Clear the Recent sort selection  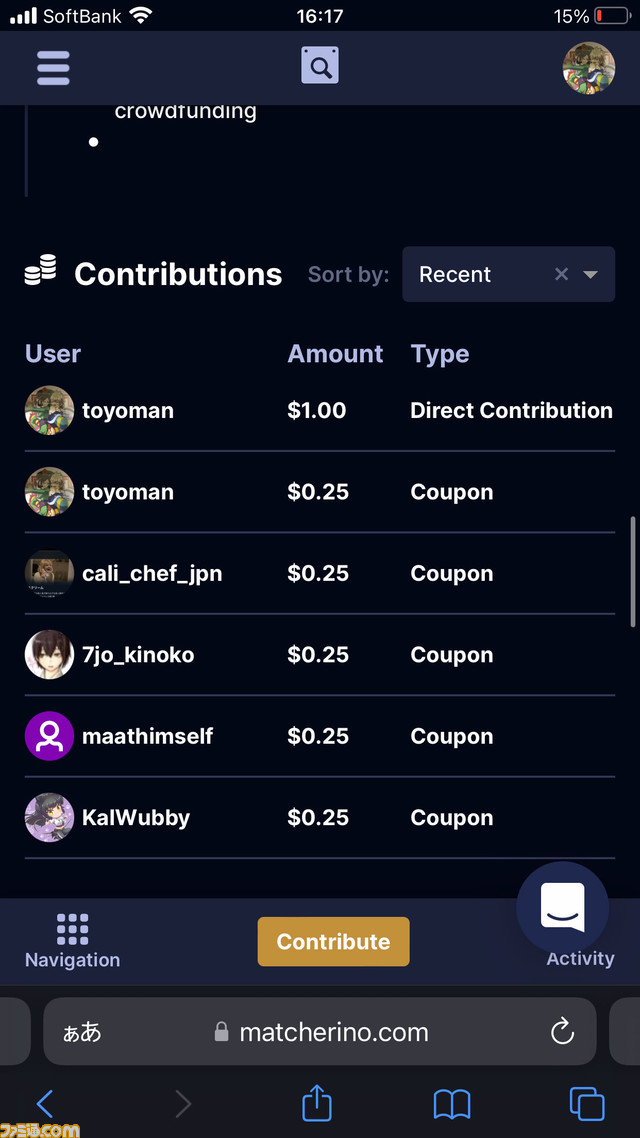[x=561, y=275]
